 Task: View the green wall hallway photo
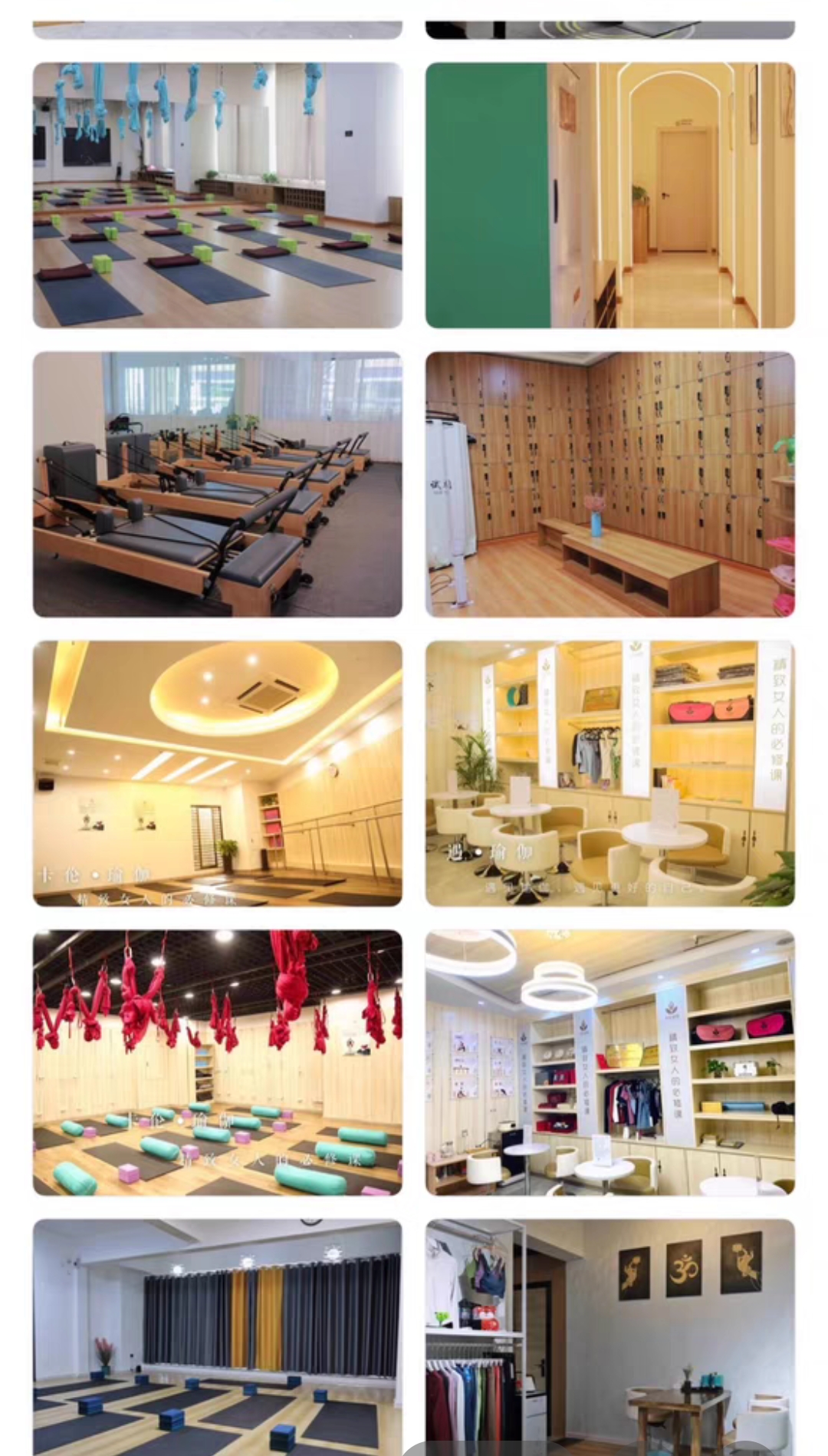point(609,195)
